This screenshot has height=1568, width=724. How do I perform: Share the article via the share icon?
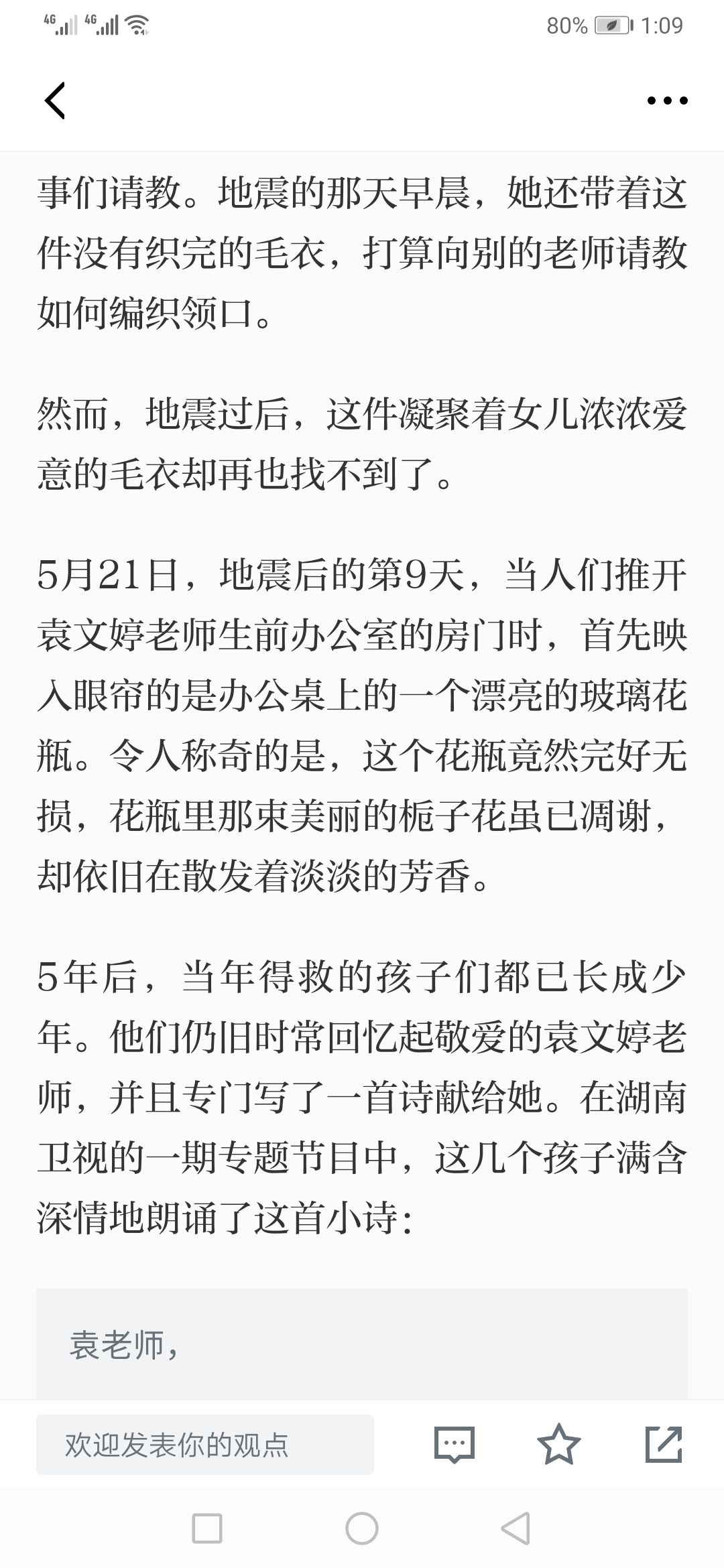click(664, 1444)
